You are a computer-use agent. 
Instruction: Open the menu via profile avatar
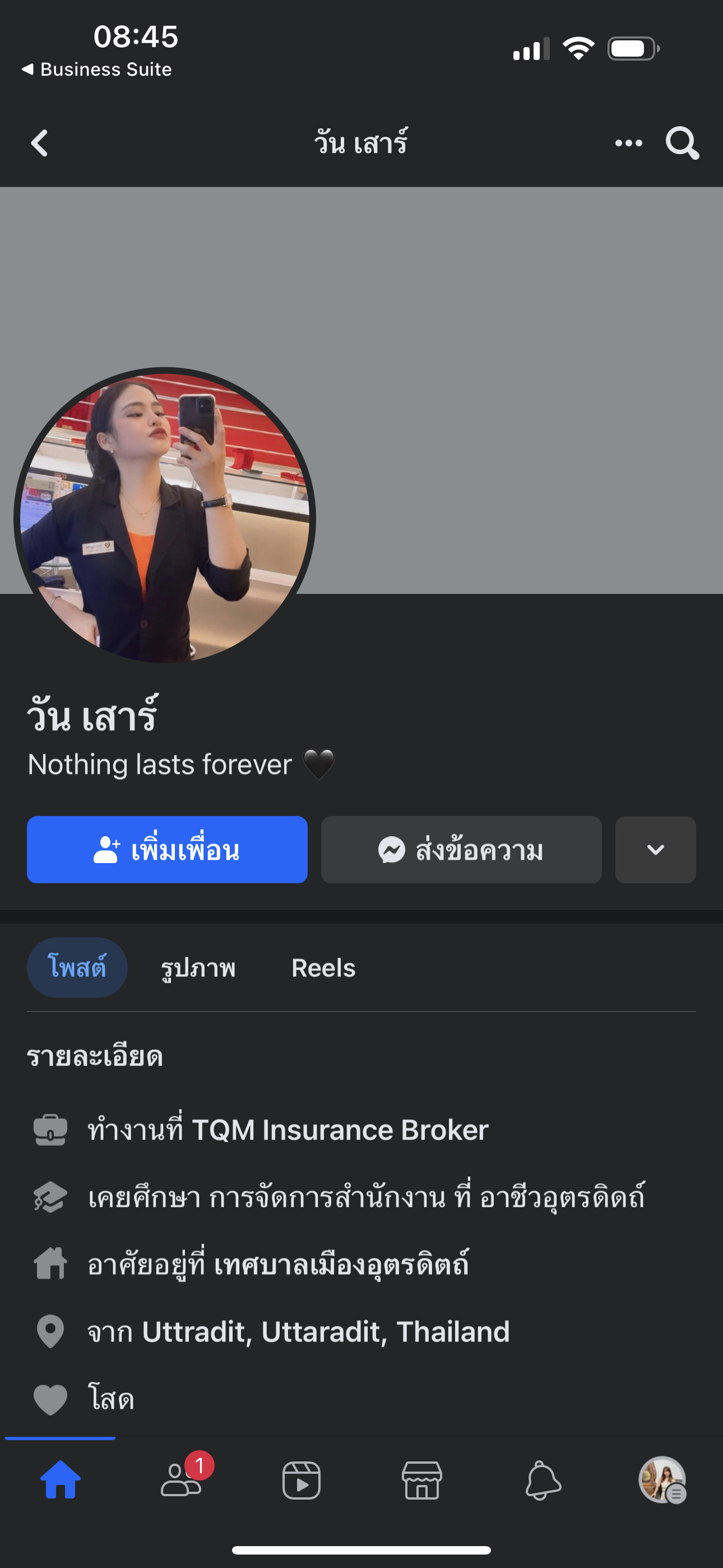click(x=662, y=1480)
